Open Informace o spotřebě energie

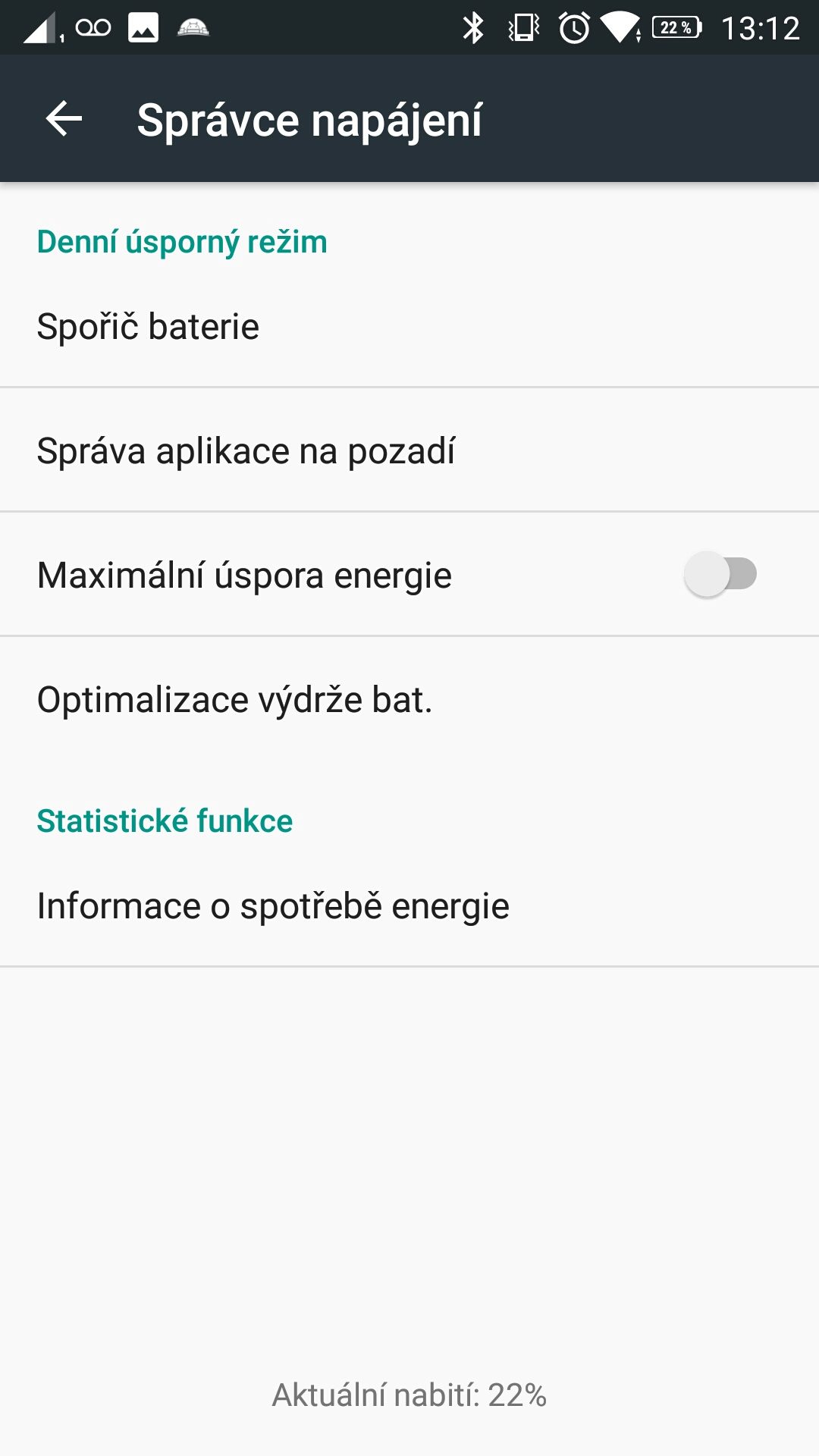click(409, 905)
